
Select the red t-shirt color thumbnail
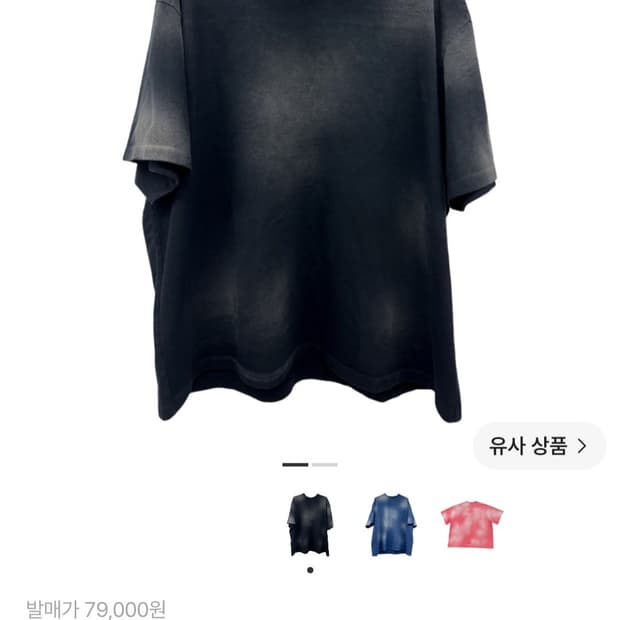coord(472,524)
